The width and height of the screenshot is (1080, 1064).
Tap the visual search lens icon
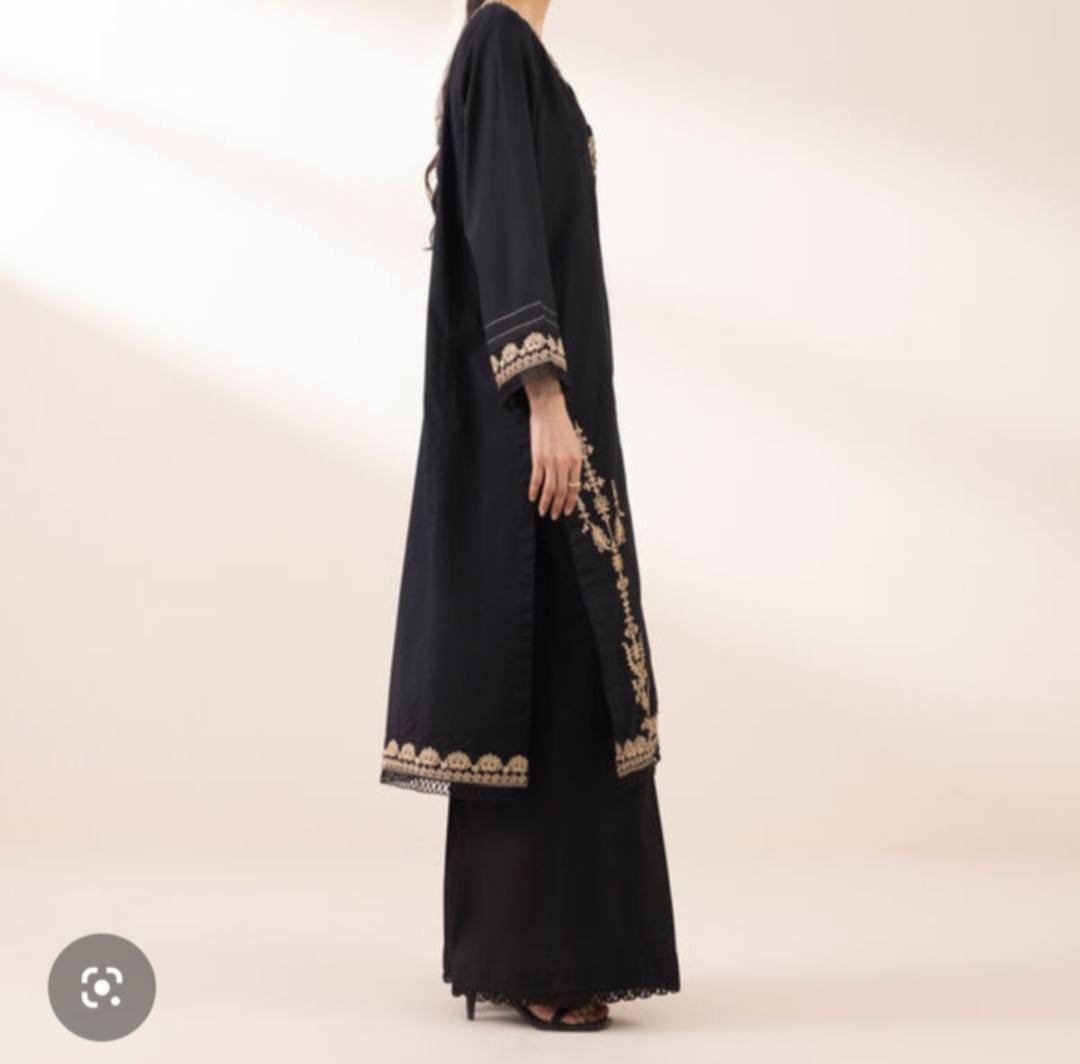[102, 987]
